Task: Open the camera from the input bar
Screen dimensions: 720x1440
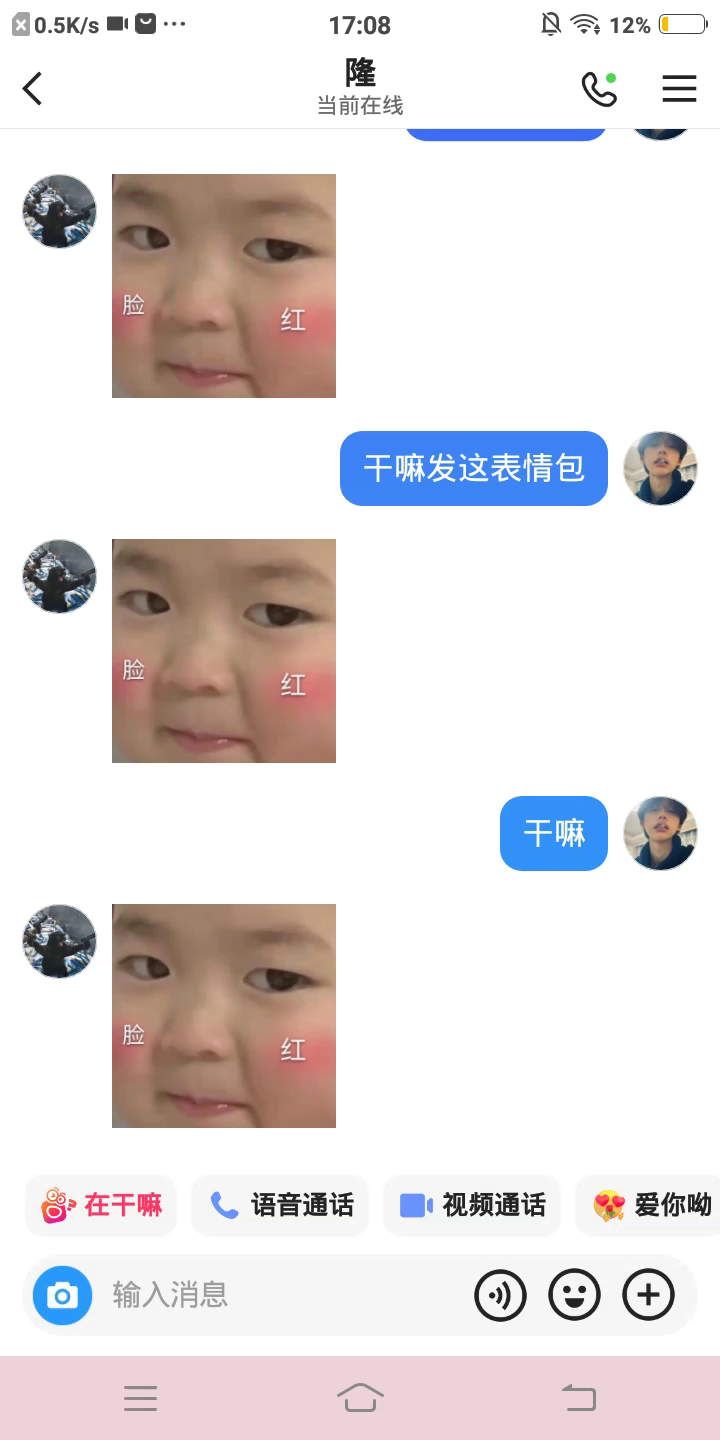Action: pos(62,1296)
